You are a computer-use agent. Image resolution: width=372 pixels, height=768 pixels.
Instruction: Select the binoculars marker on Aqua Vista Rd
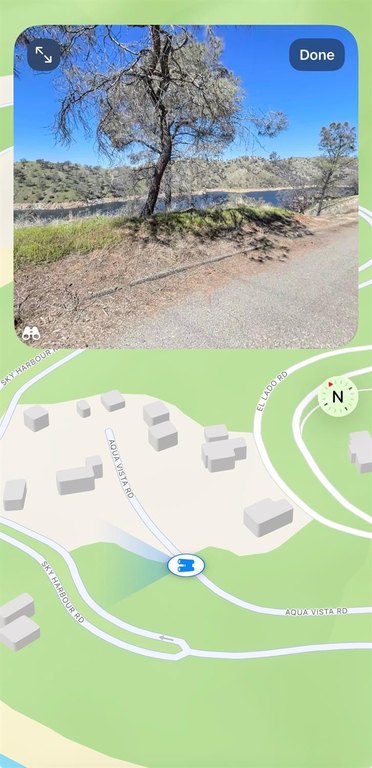pos(186,565)
